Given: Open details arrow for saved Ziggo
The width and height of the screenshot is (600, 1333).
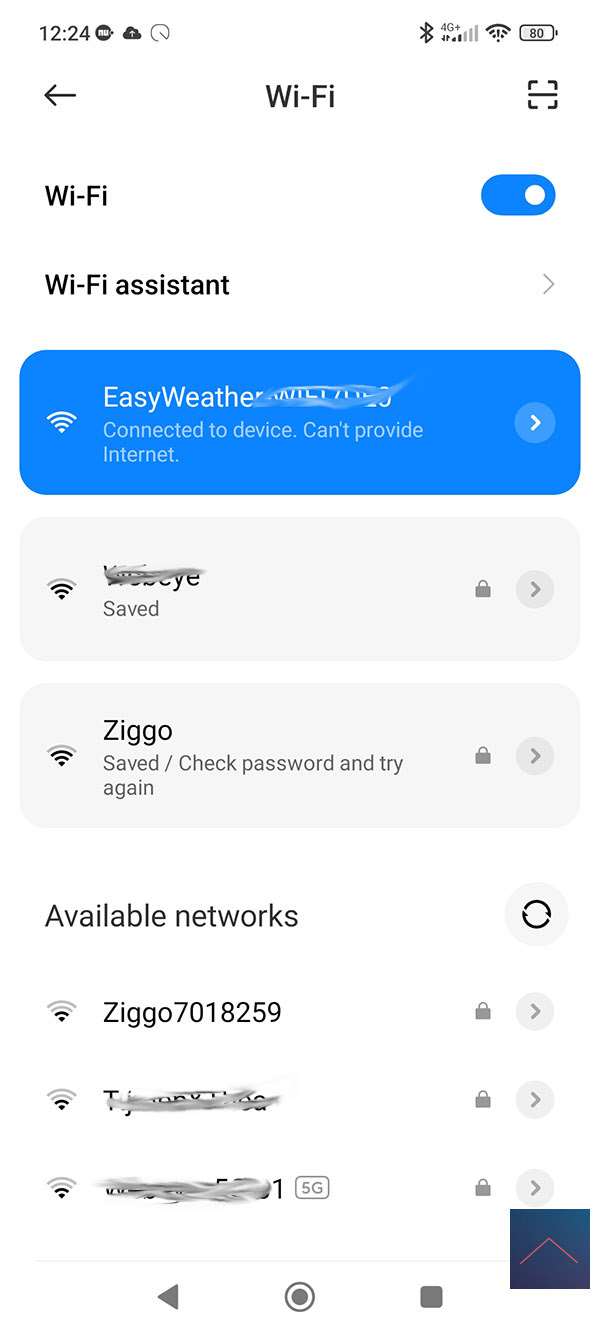Looking at the screenshot, I should pos(535,755).
